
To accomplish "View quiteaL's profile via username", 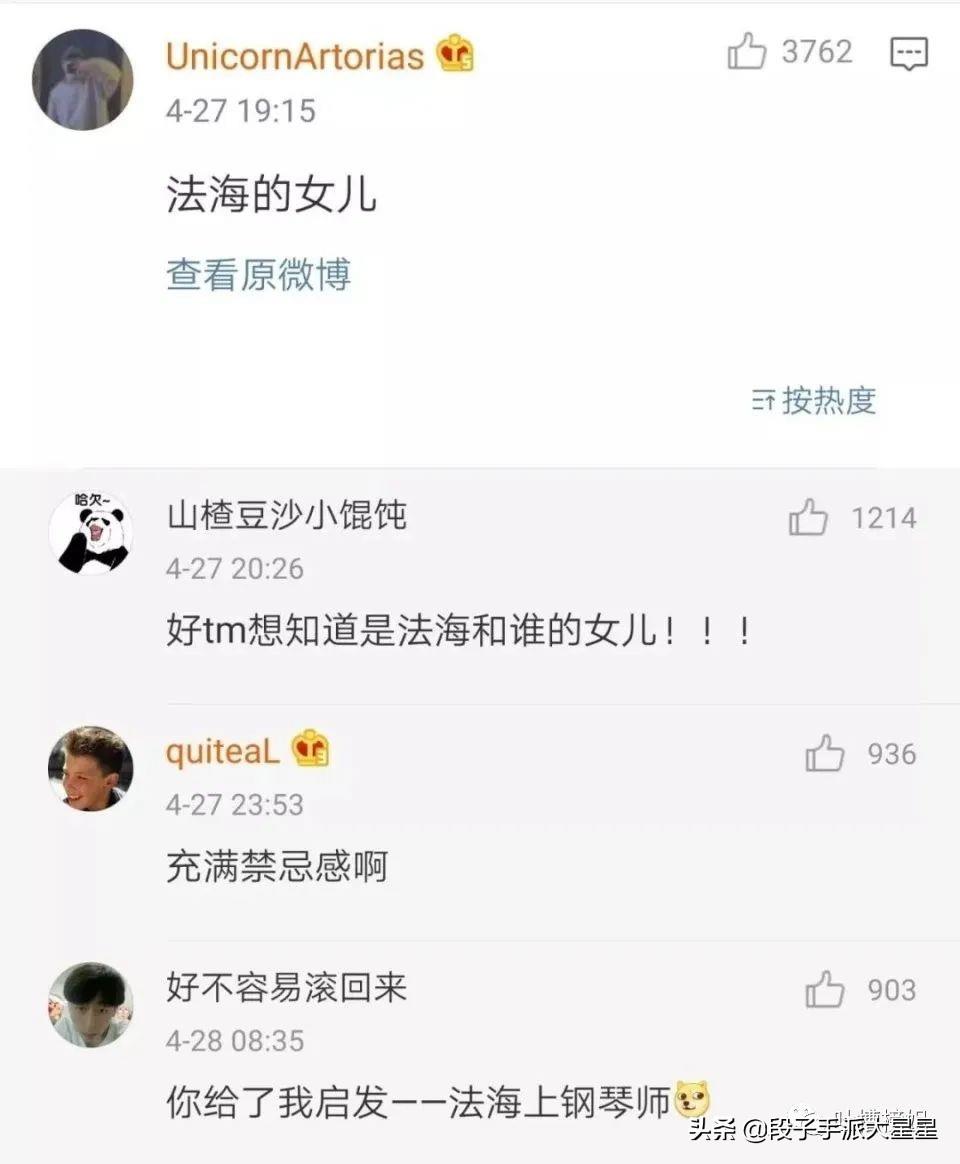I will 222,751.
